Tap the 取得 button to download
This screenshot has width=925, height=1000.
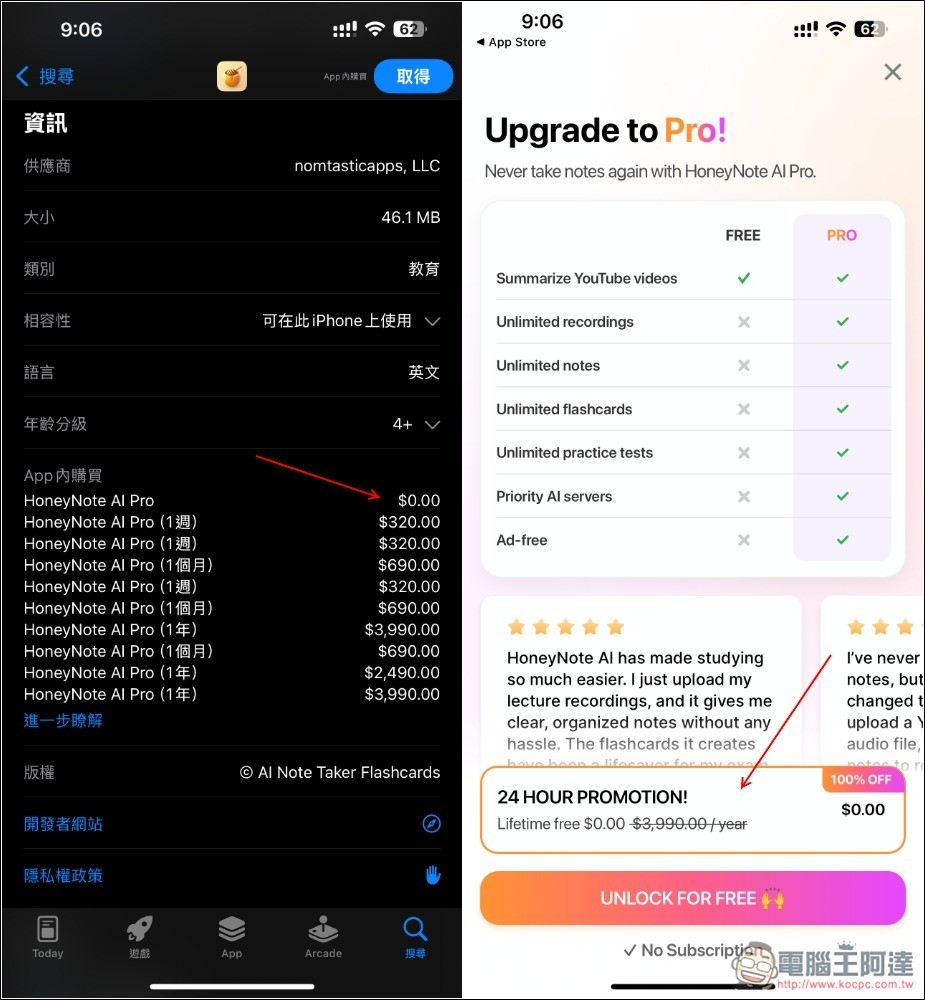click(413, 76)
